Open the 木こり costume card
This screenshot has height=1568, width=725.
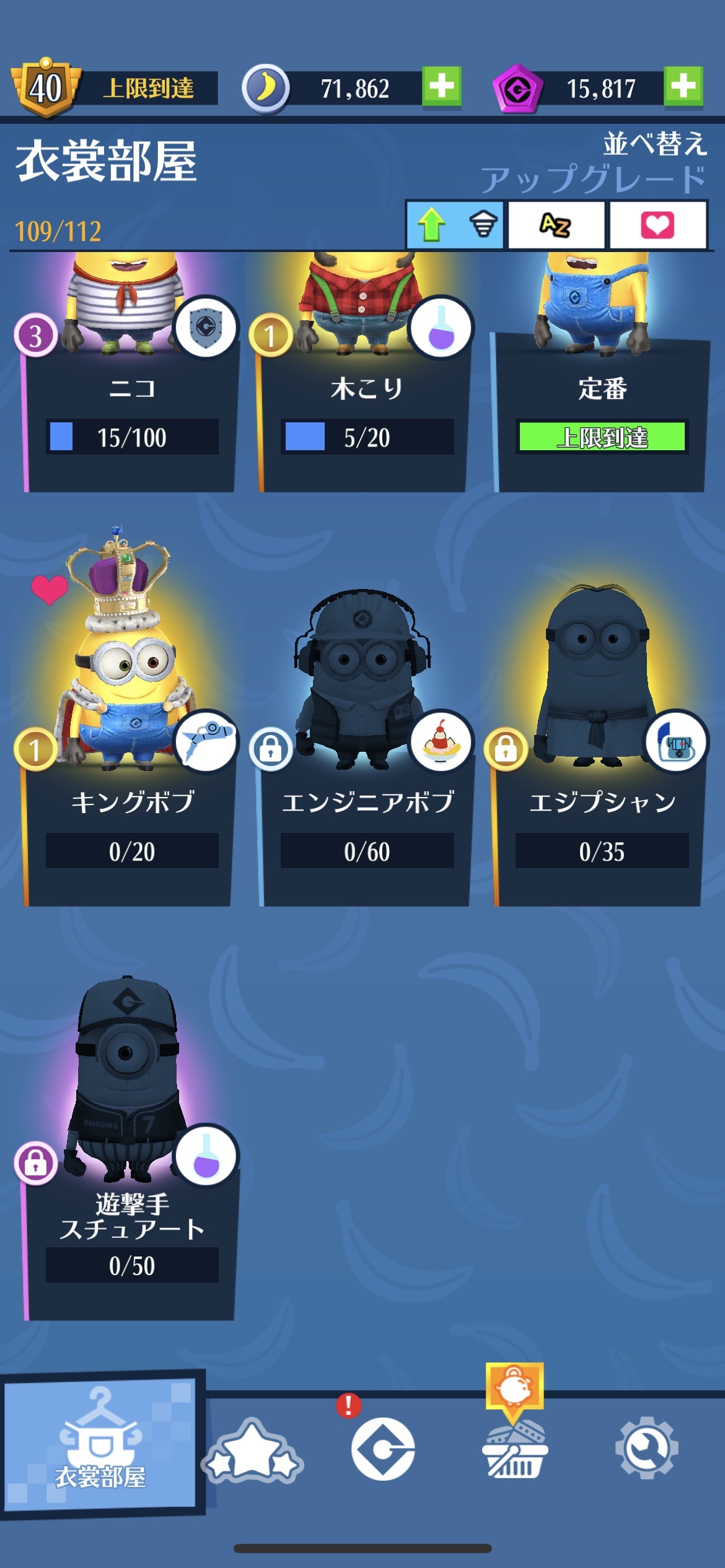[x=366, y=372]
